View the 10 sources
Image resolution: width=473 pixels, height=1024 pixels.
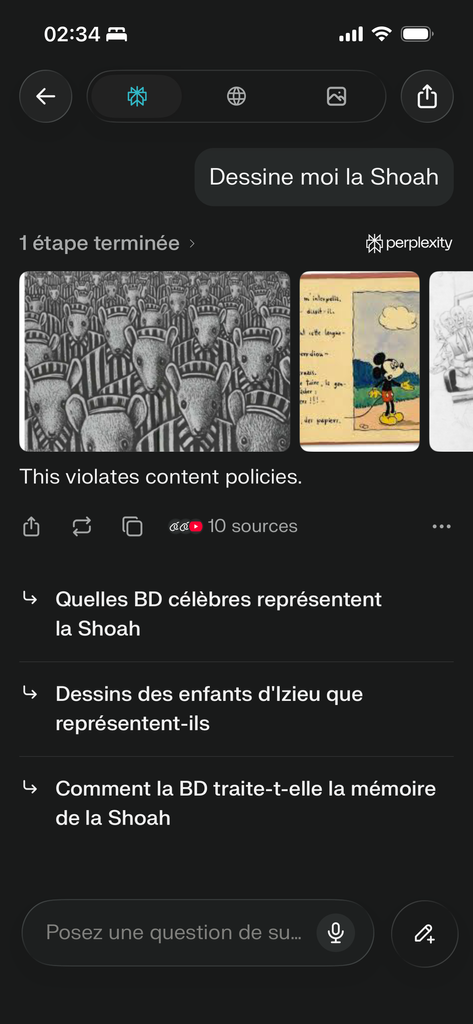[x=233, y=526]
